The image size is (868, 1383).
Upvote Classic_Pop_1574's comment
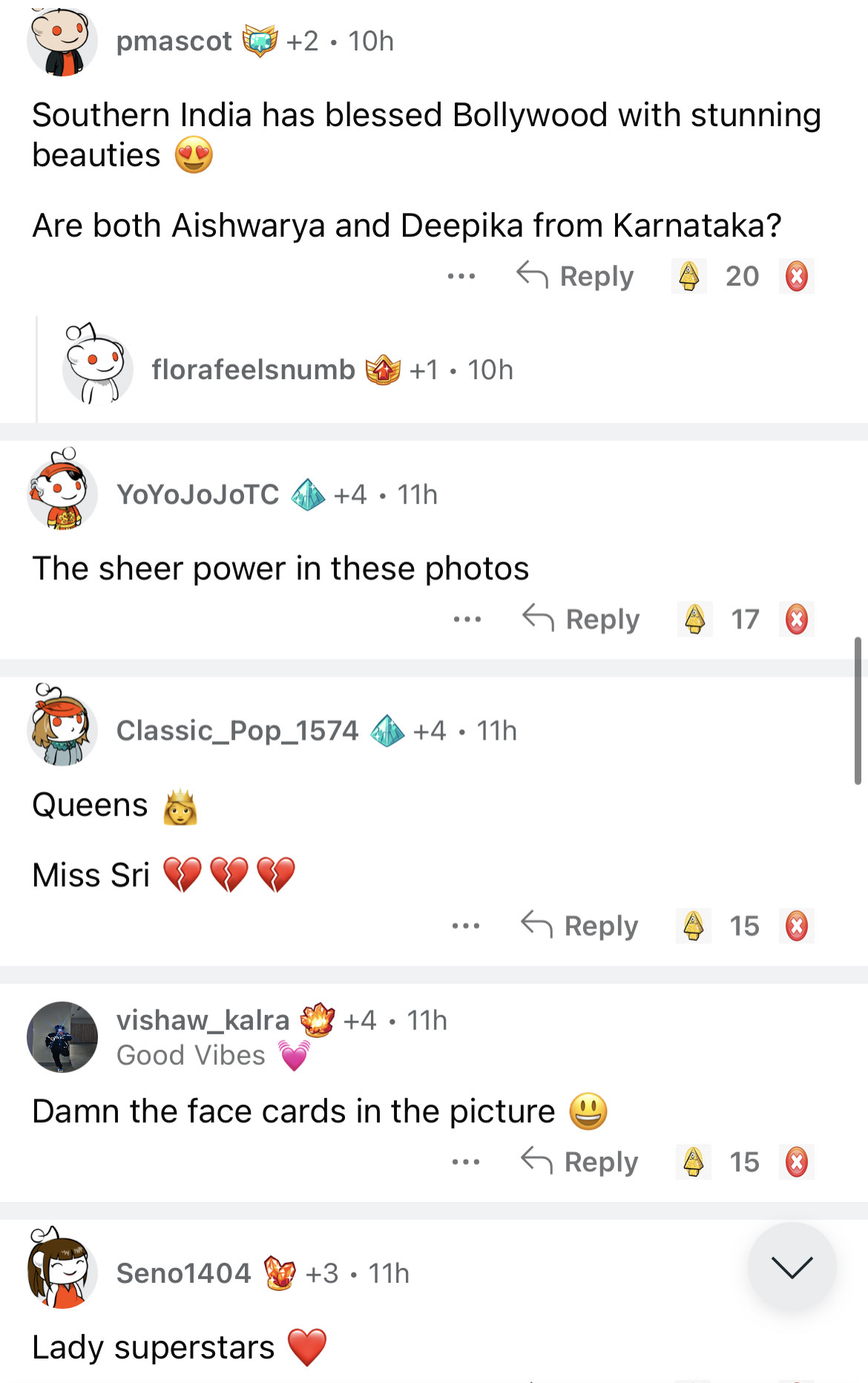[x=694, y=925]
